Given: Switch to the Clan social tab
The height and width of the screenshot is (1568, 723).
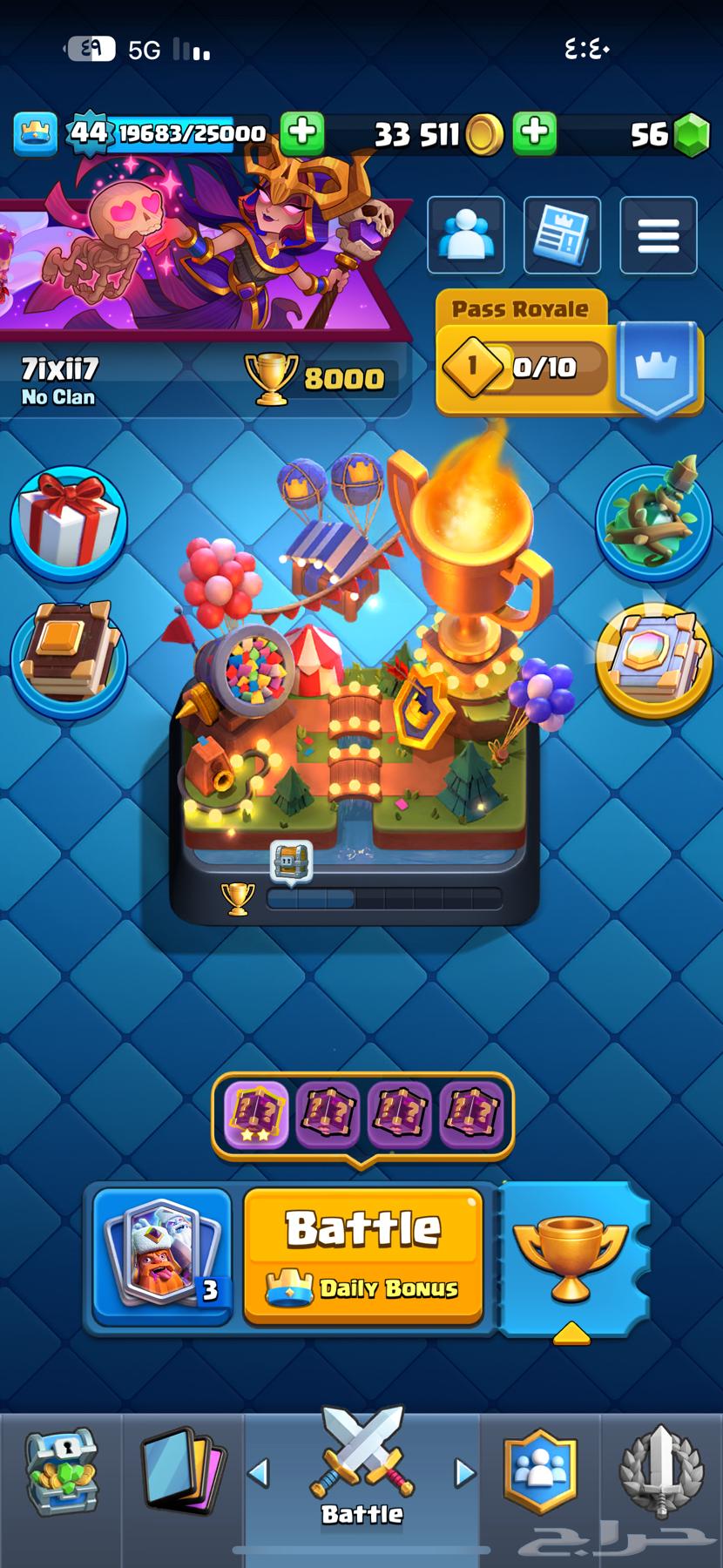Looking at the screenshot, I should [x=540, y=1472].
